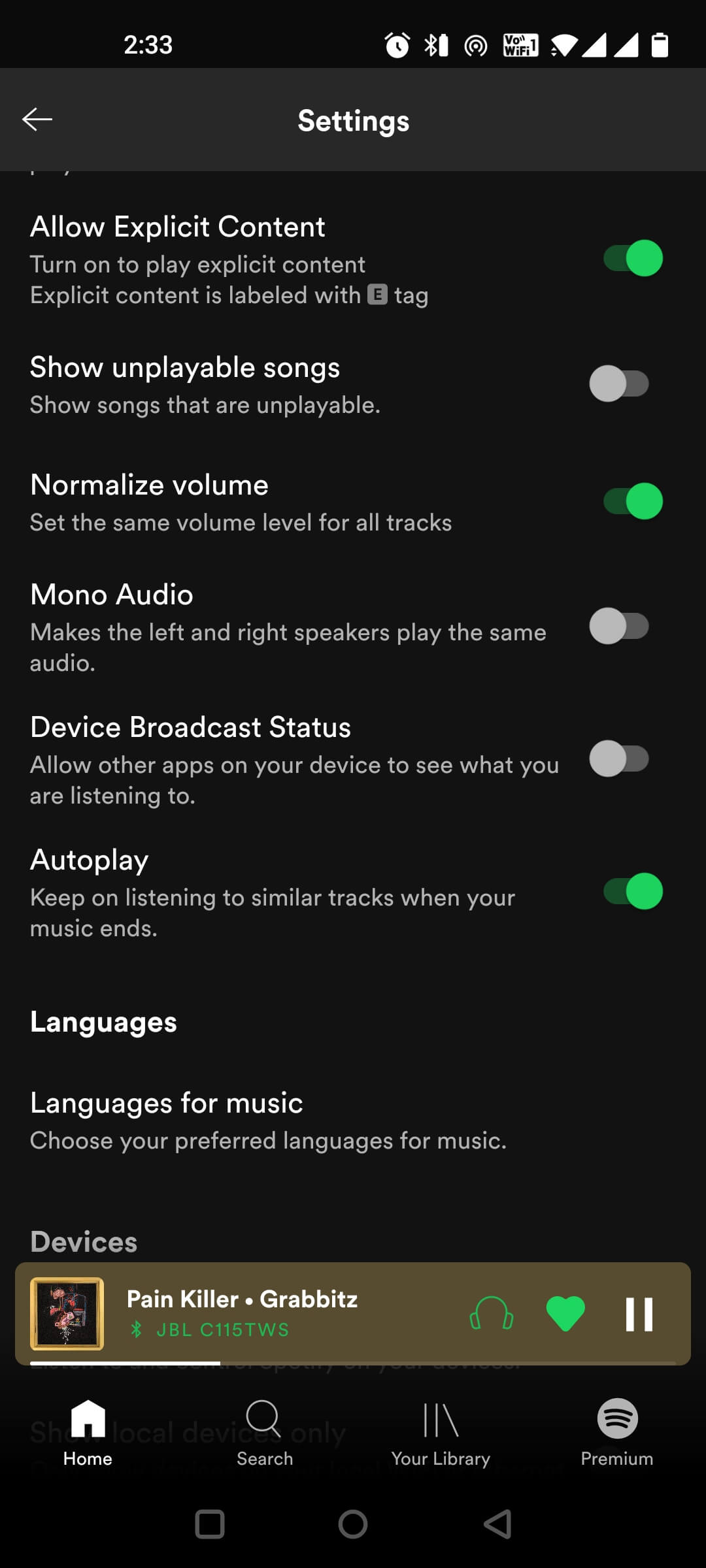The image size is (706, 1568).
Task: Open Languages for music
Action: pyautogui.click(x=353, y=1121)
